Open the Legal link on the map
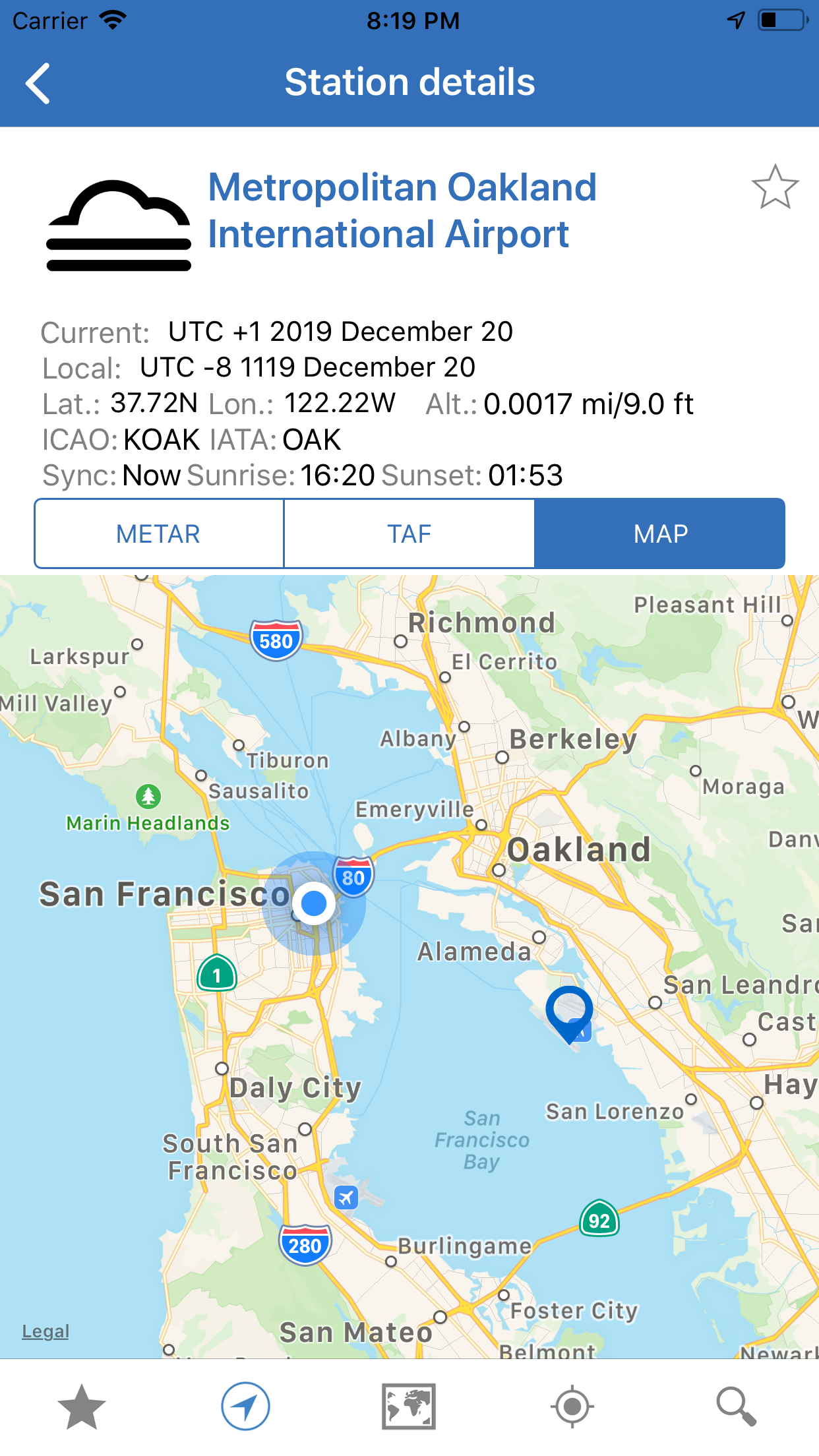This screenshot has height=1456, width=819. point(45,1331)
